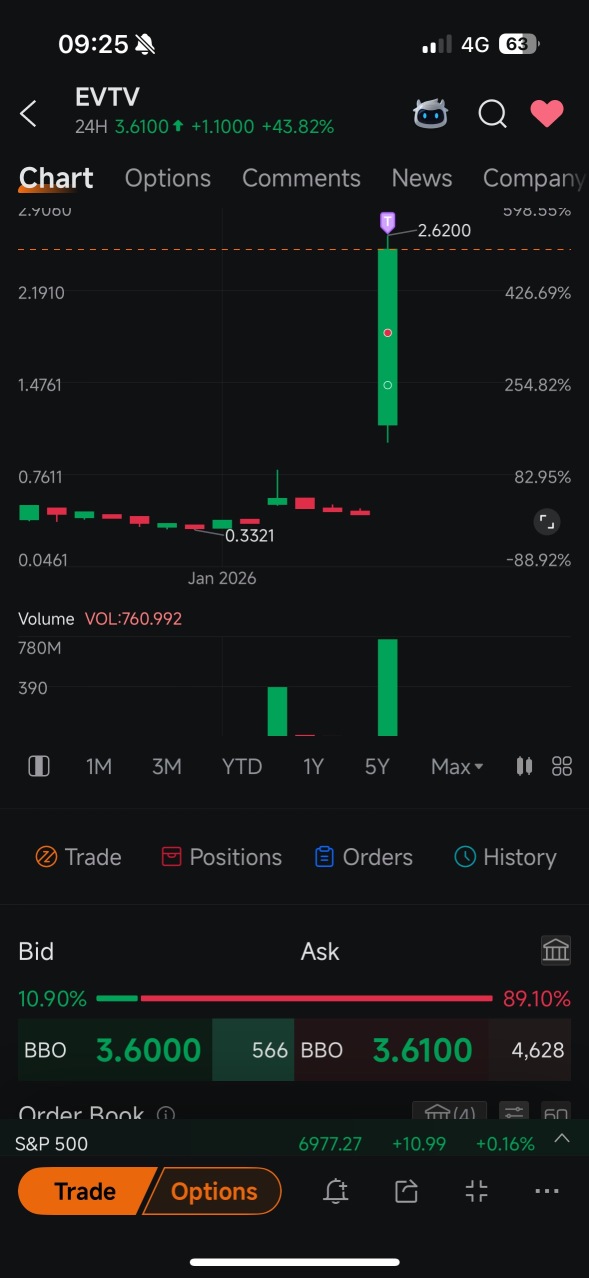Select the YTD chart range
This screenshot has width=589, height=1278.
click(242, 767)
